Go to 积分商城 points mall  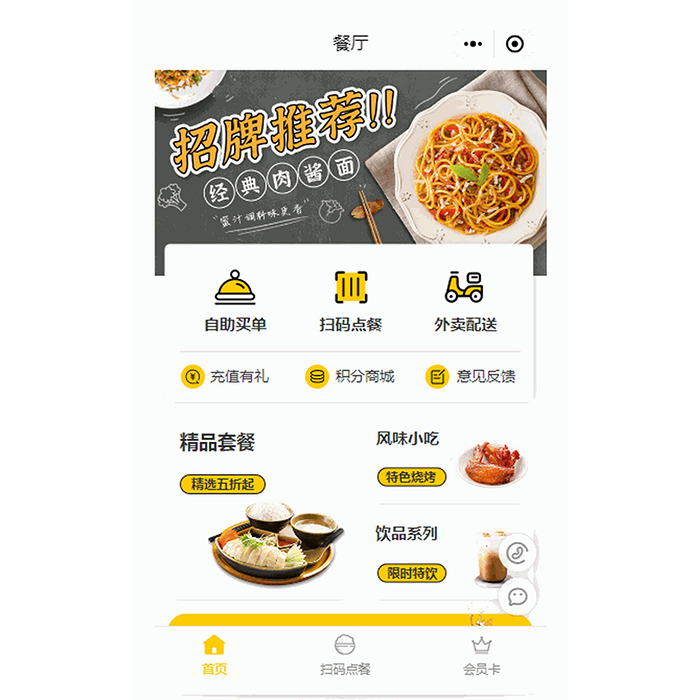pos(351,377)
